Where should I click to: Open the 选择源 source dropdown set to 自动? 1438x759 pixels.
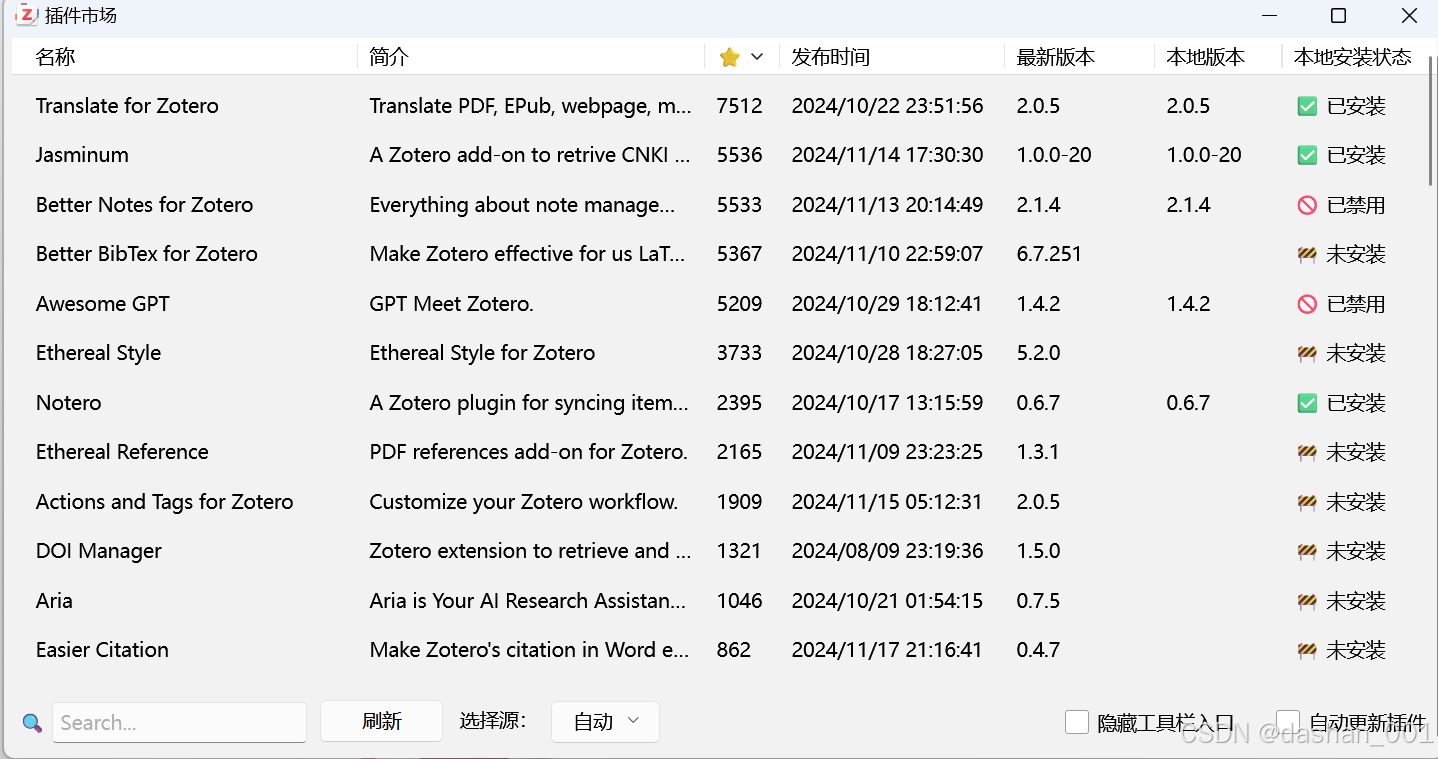point(605,722)
